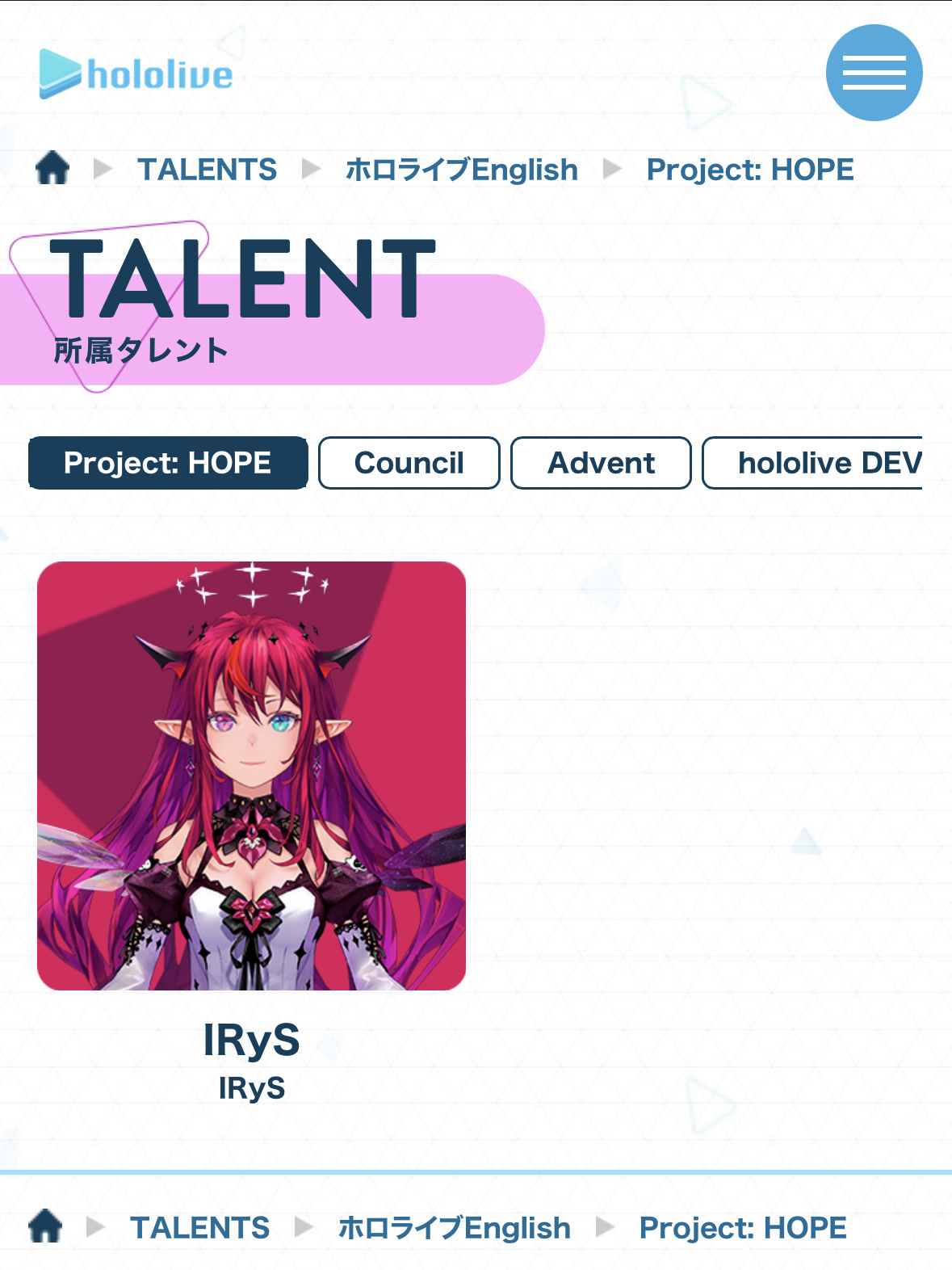The image size is (952, 1270).
Task: Open TALENTS in the bottom breadcrumb
Action: [x=199, y=1228]
